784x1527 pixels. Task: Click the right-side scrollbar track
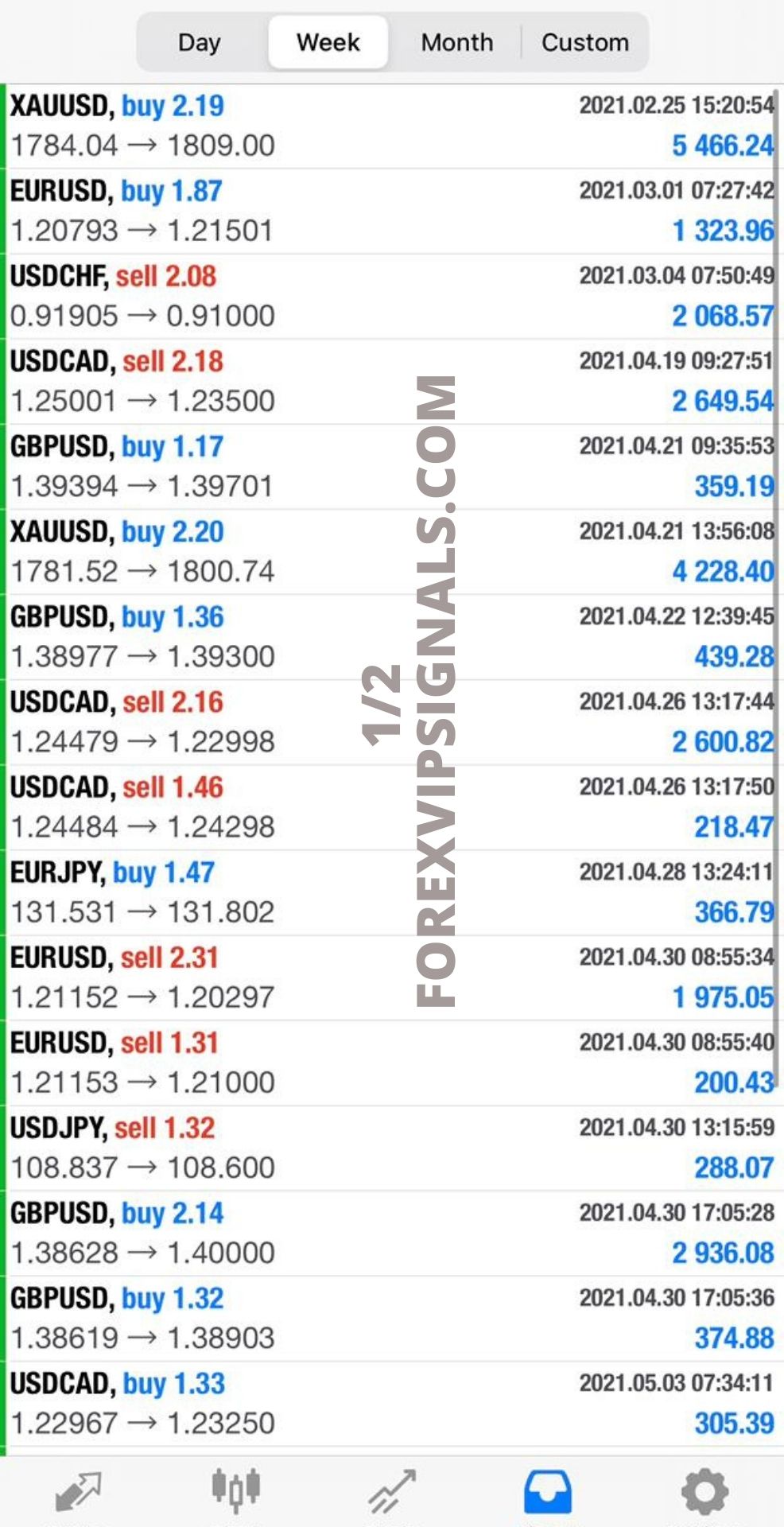(777, 716)
